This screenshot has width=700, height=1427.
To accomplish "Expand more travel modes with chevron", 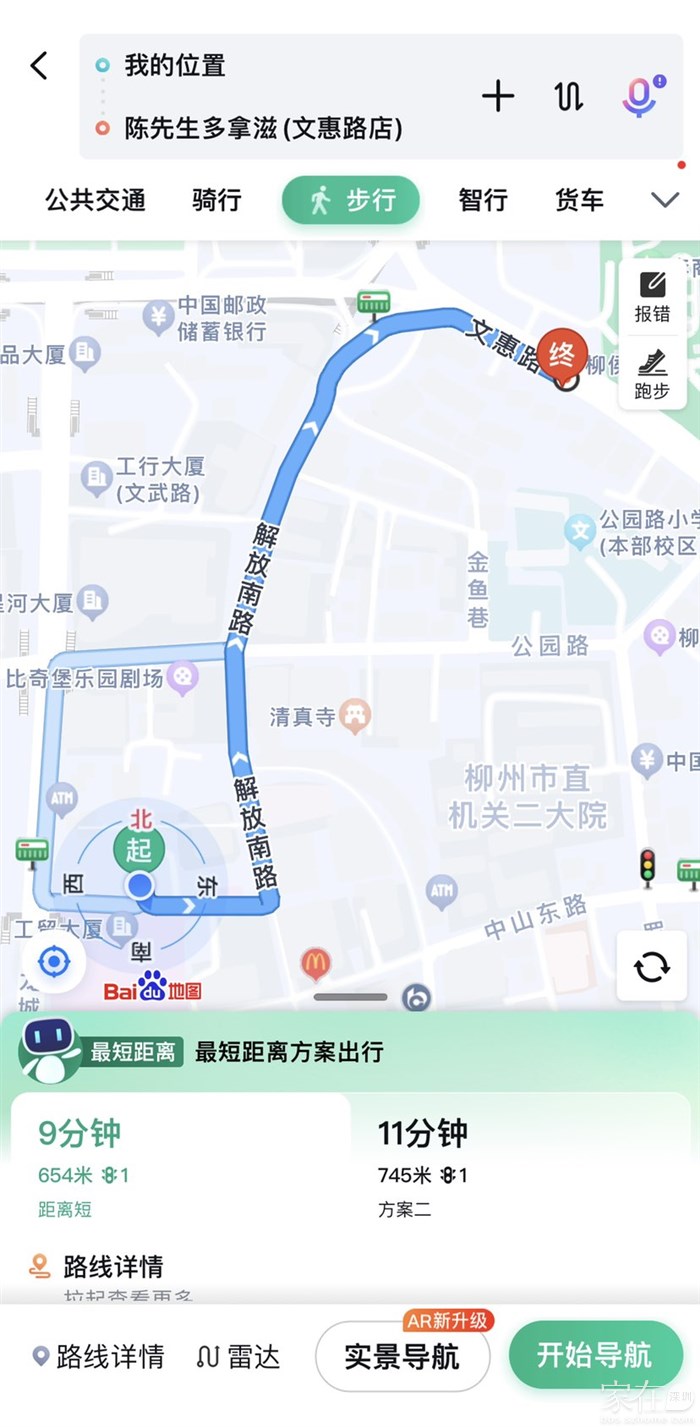I will pyautogui.click(x=665, y=200).
